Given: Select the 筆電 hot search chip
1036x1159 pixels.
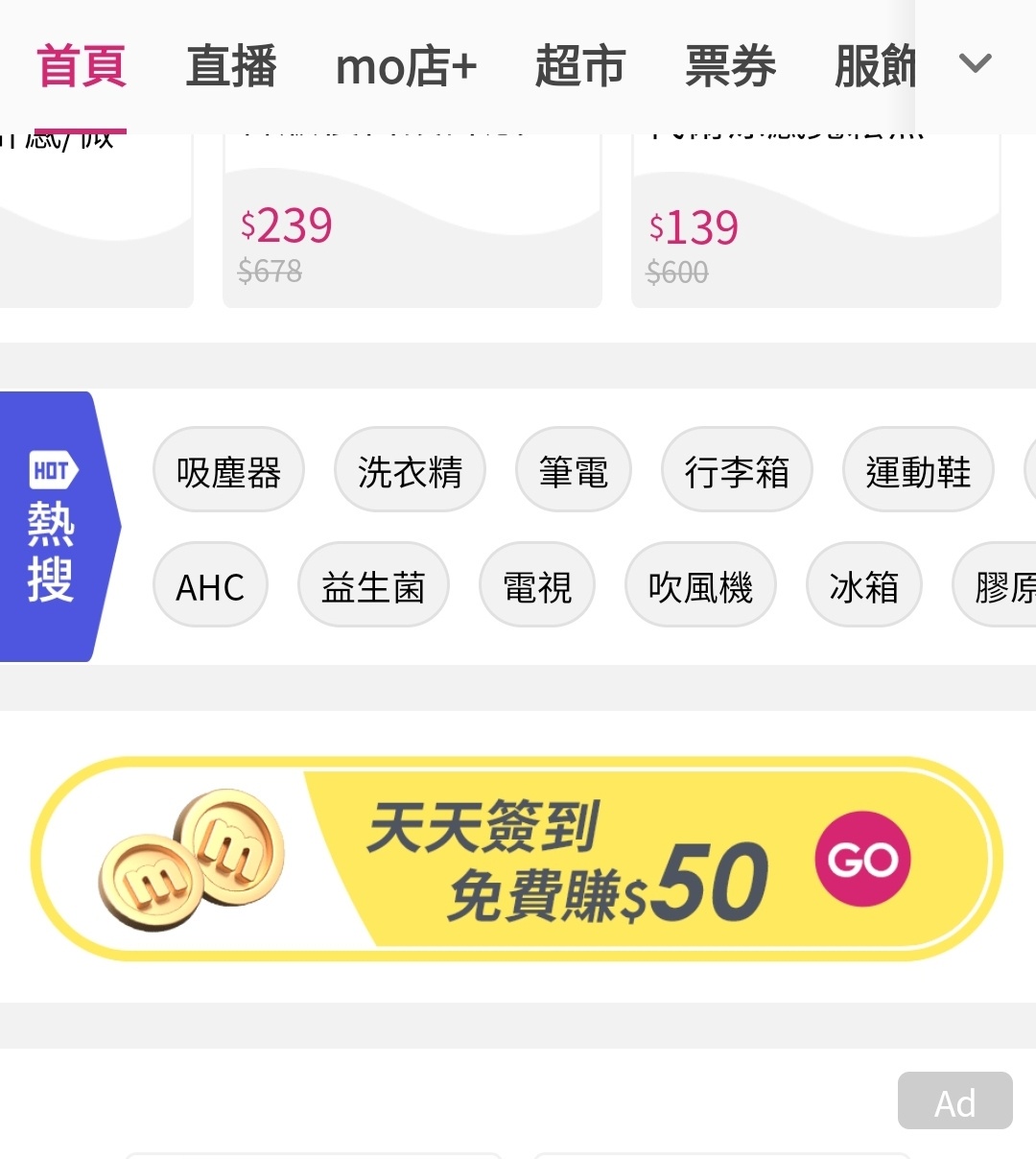Looking at the screenshot, I should click(573, 471).
